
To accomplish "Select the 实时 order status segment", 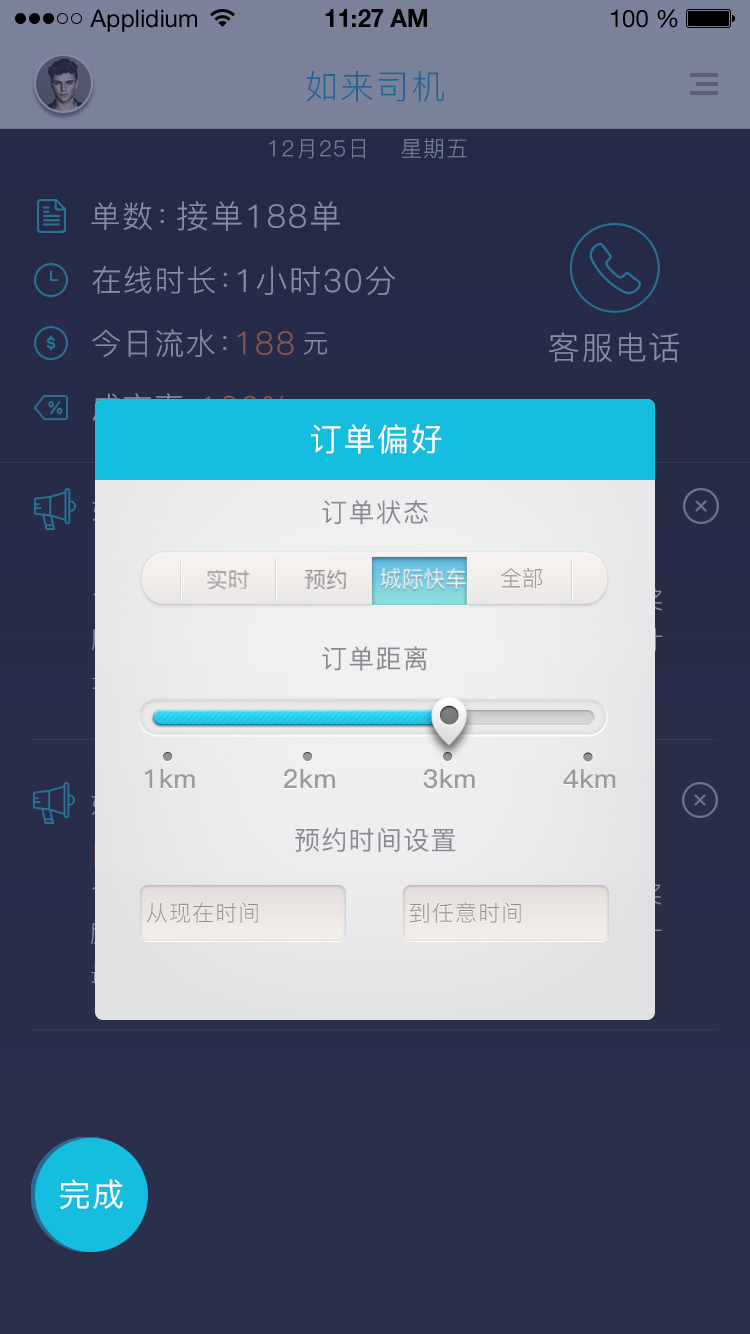I will 228,579.
